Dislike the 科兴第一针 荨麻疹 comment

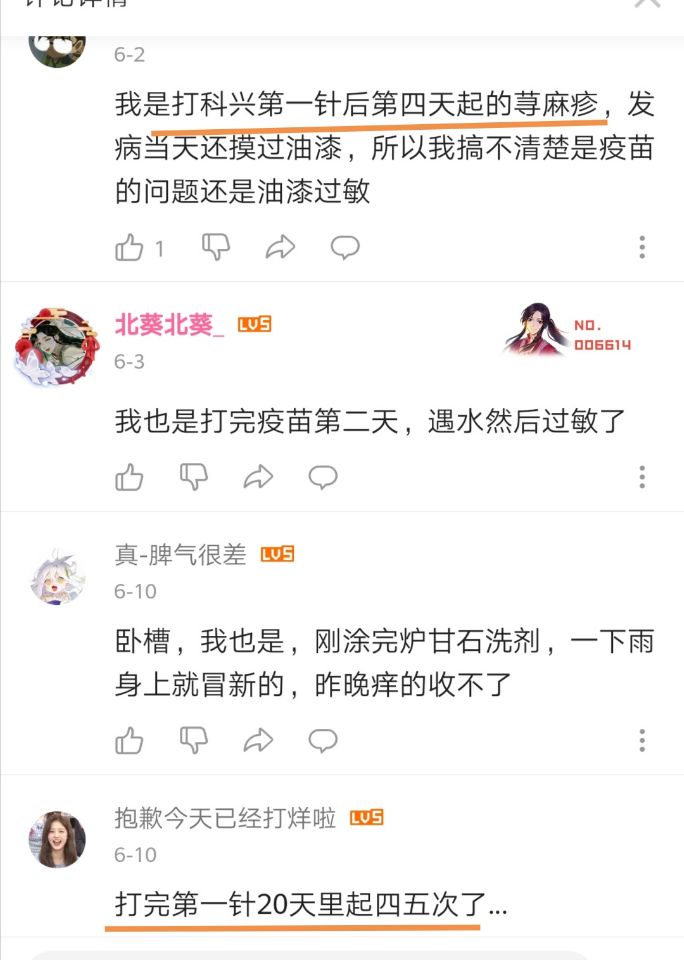(x=216, y=246)
